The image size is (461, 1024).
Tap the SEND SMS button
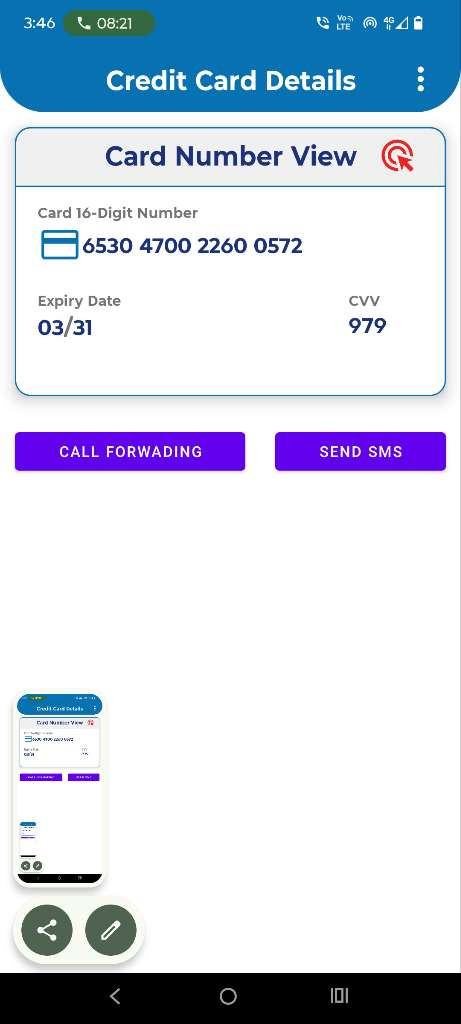(x=360, y=451)
